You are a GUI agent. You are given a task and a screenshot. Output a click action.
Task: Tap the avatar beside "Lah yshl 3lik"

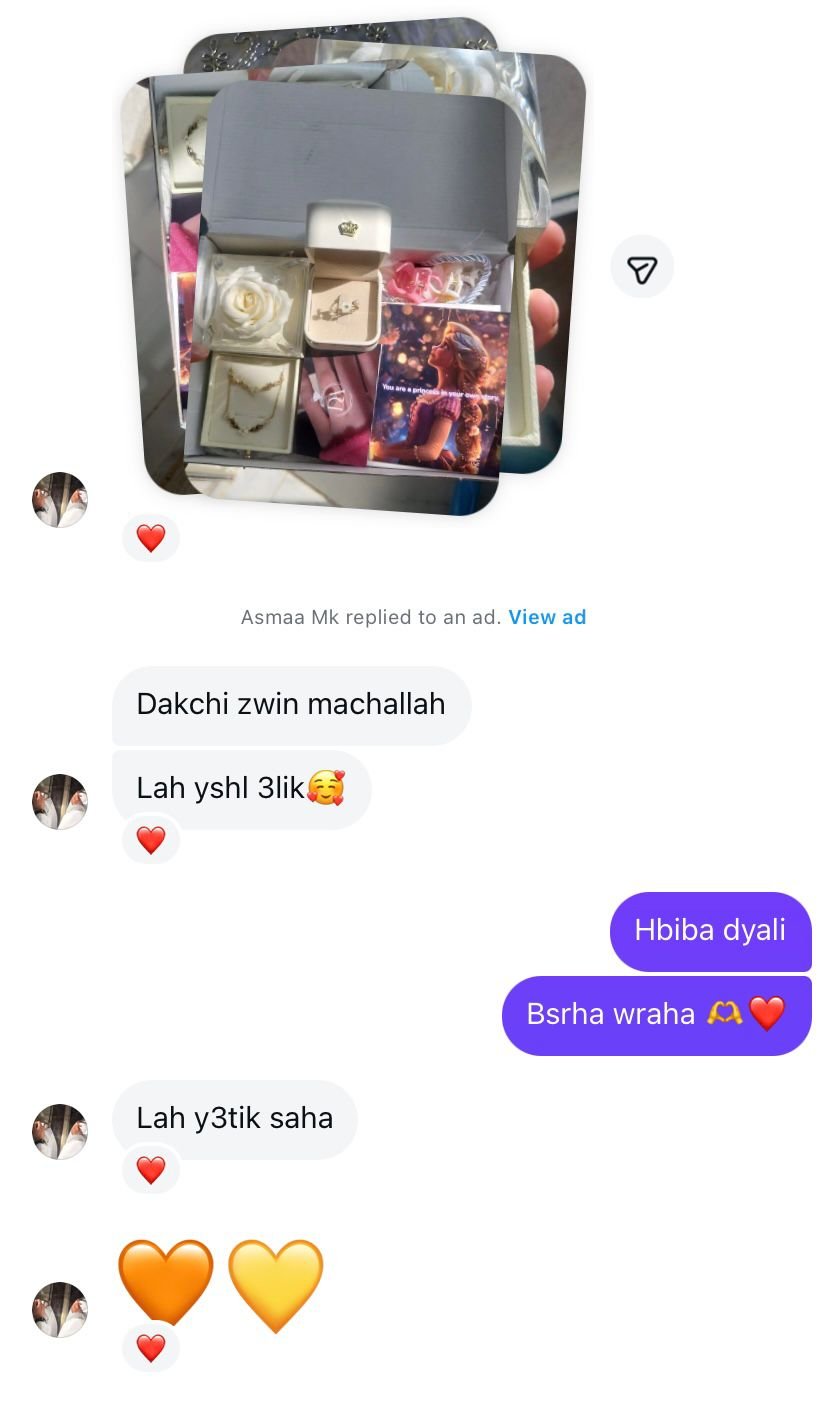pyautogui.click(x=60, y=801)
